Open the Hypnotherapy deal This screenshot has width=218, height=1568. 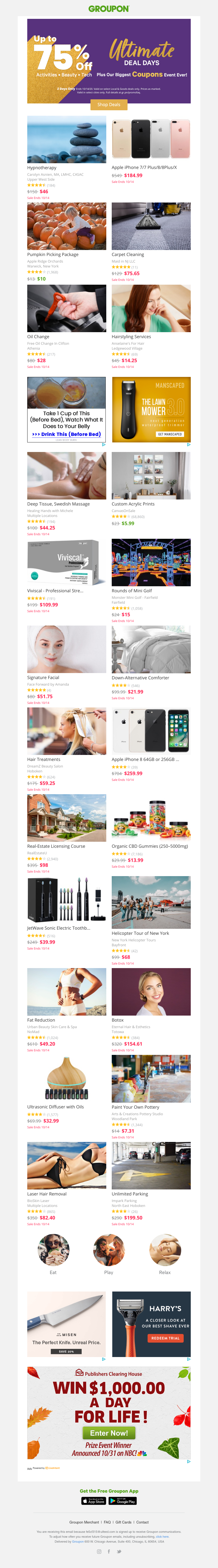[66, 139]
